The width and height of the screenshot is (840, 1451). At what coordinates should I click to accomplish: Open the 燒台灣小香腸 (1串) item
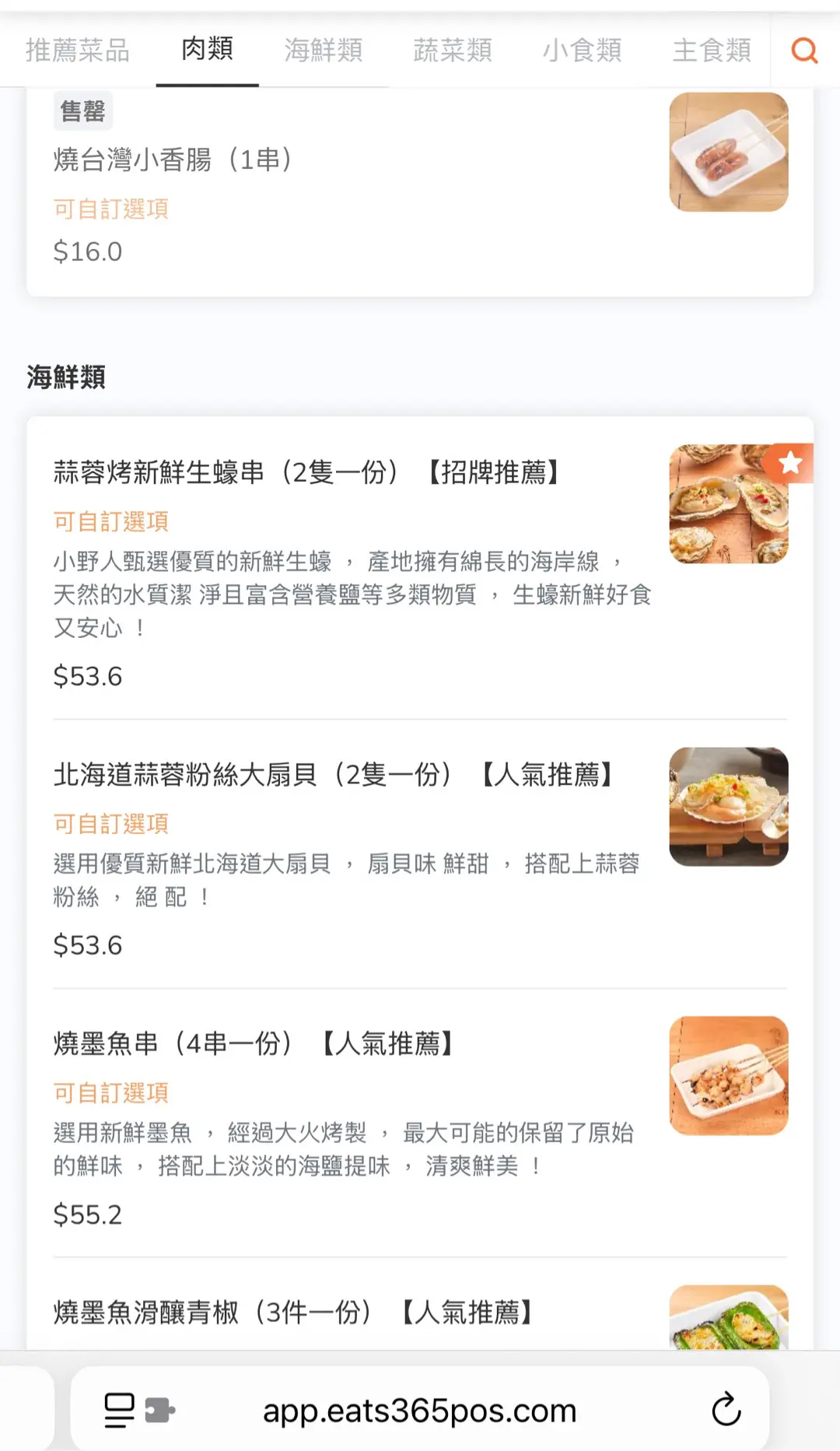[x=172, y=160]
